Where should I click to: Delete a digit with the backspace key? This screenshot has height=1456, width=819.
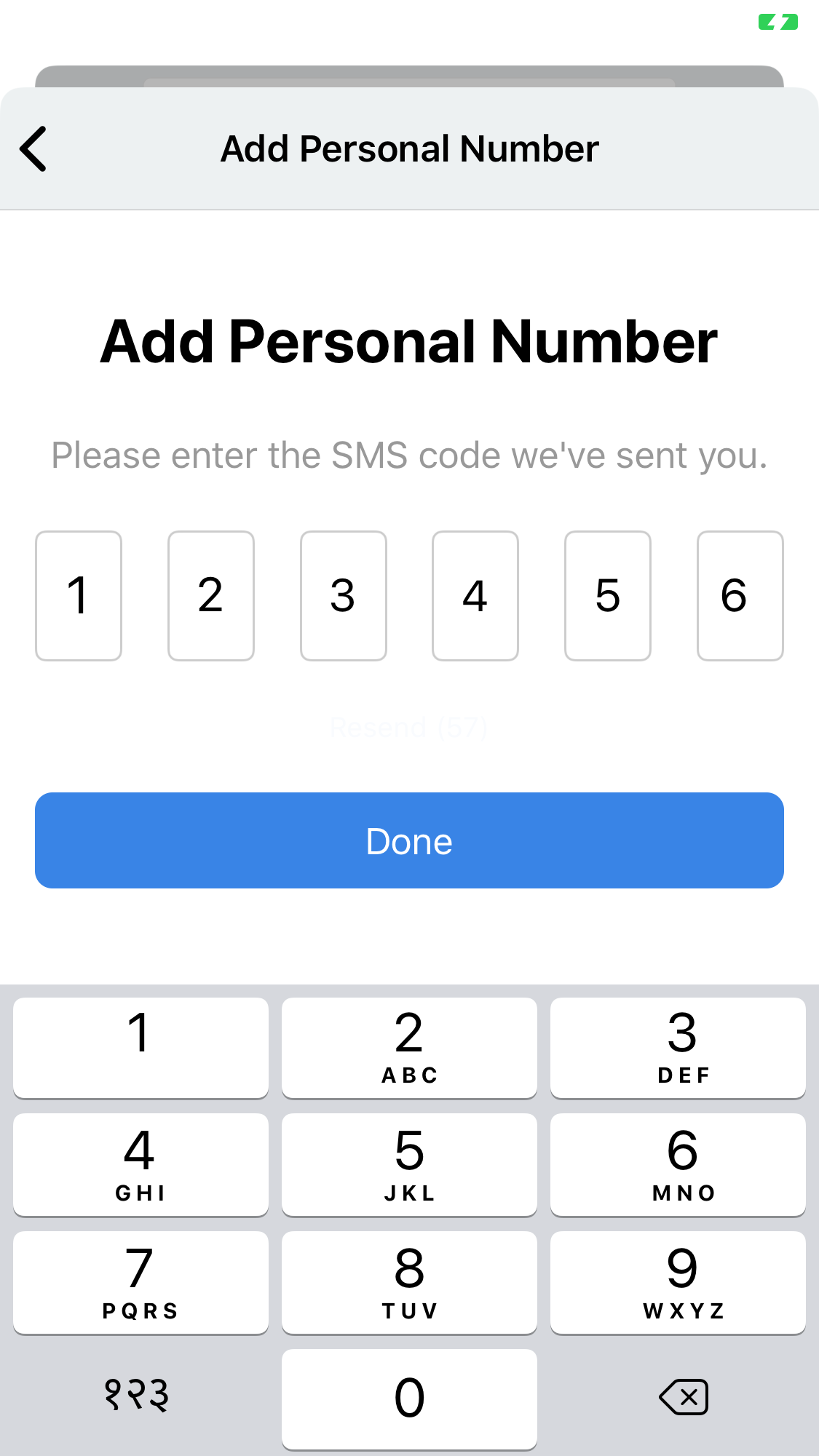[x=683, y=1397]
